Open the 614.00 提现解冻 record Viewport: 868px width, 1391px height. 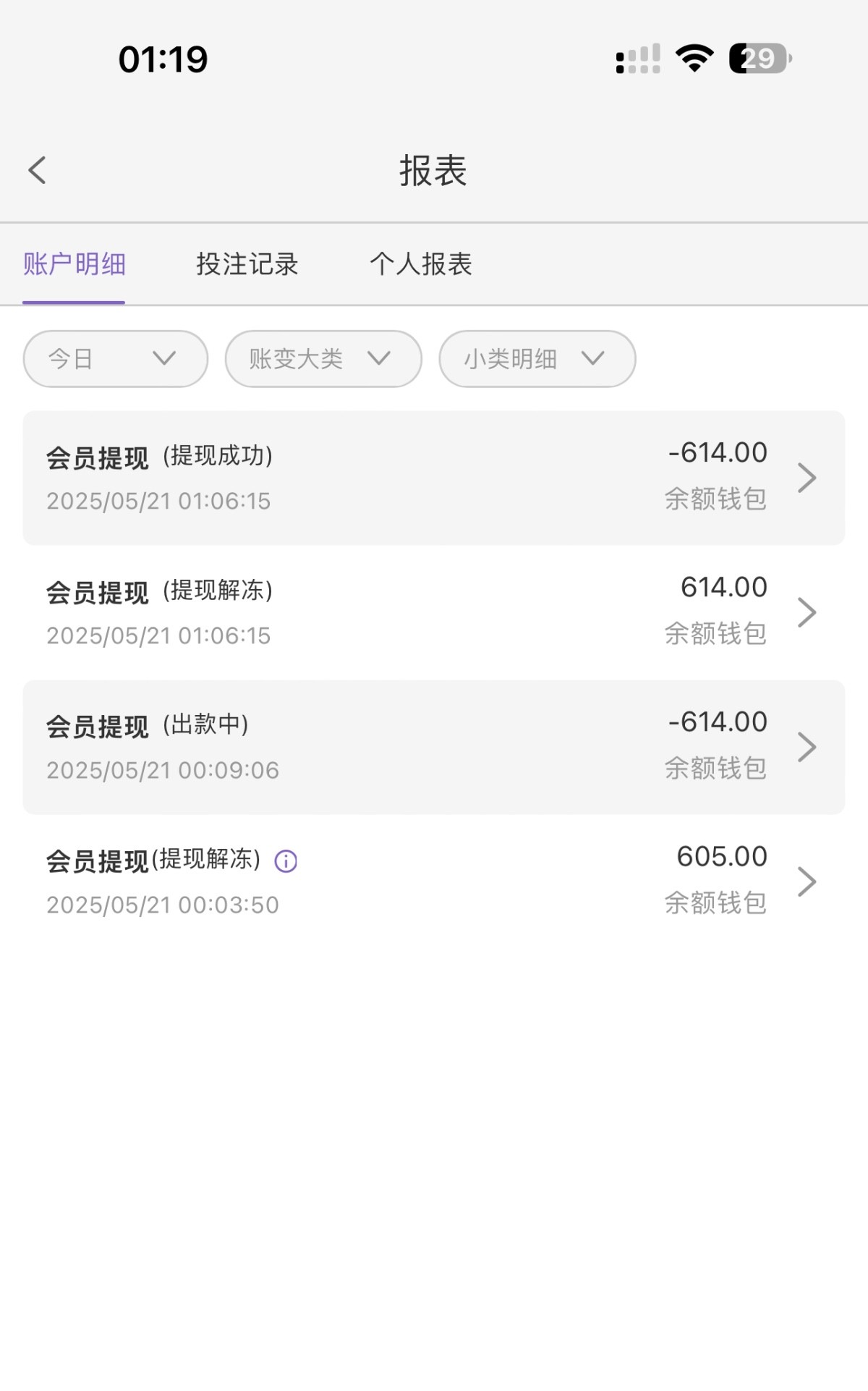tap(434, 612)
